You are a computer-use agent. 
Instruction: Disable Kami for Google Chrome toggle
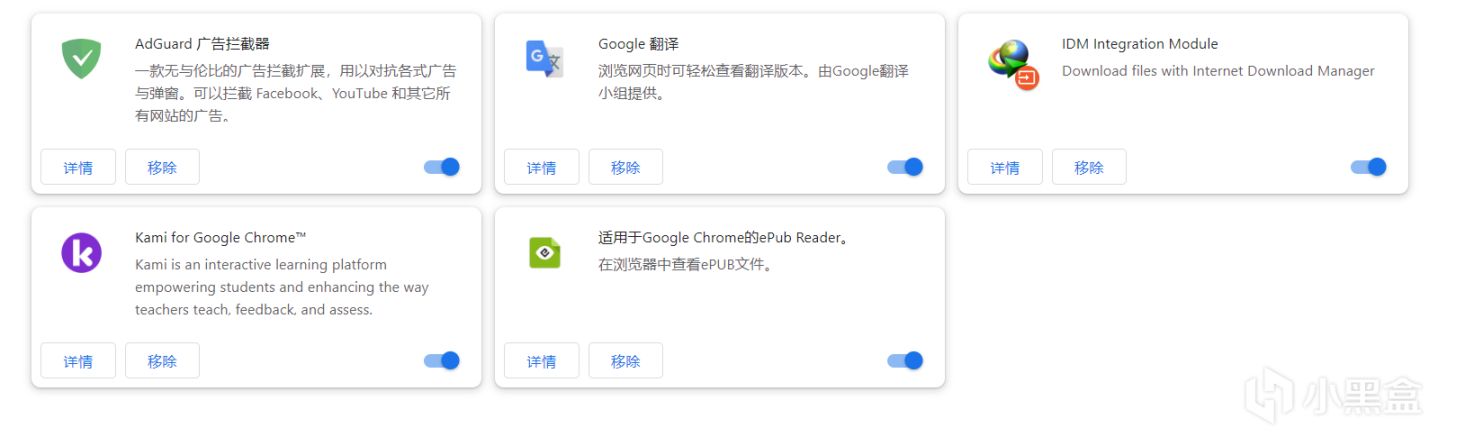442,361
